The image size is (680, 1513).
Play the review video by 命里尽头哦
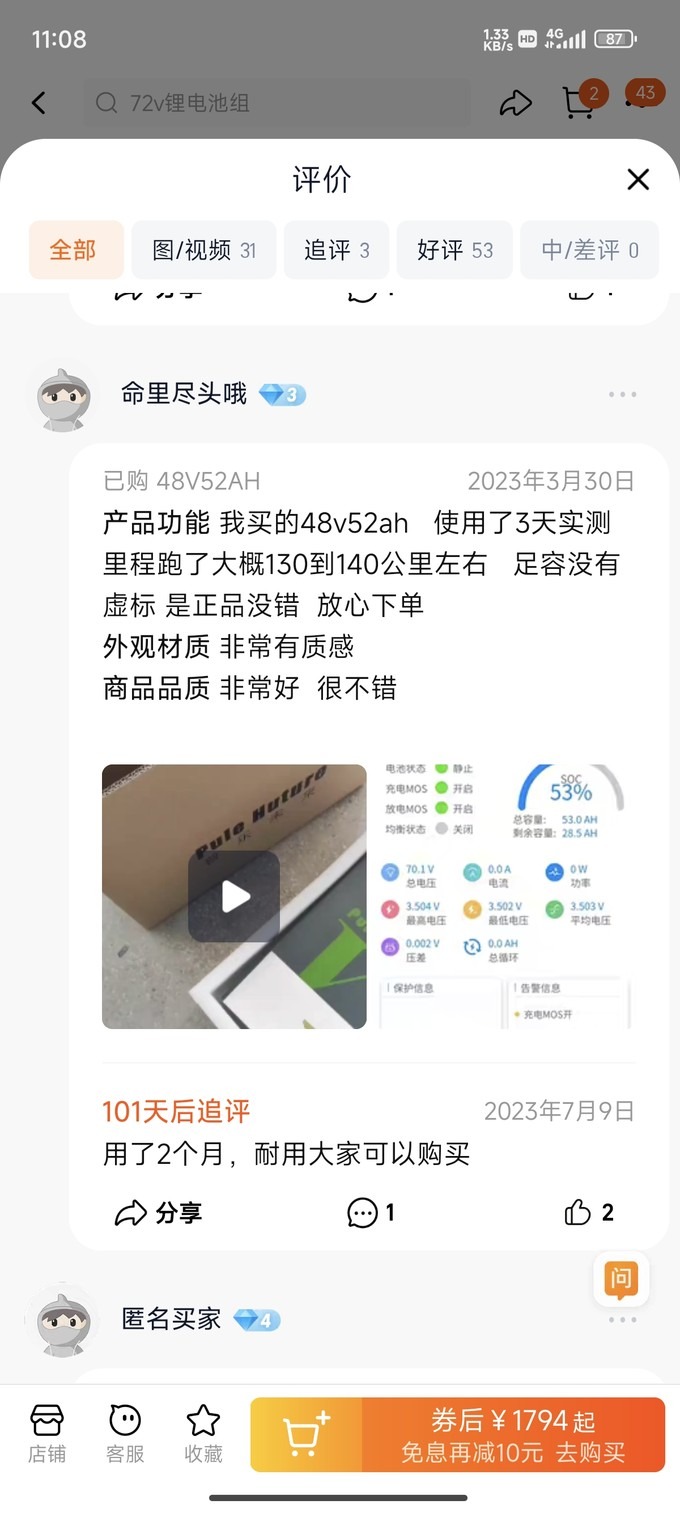pyautogui.click(x=234, y=896)
